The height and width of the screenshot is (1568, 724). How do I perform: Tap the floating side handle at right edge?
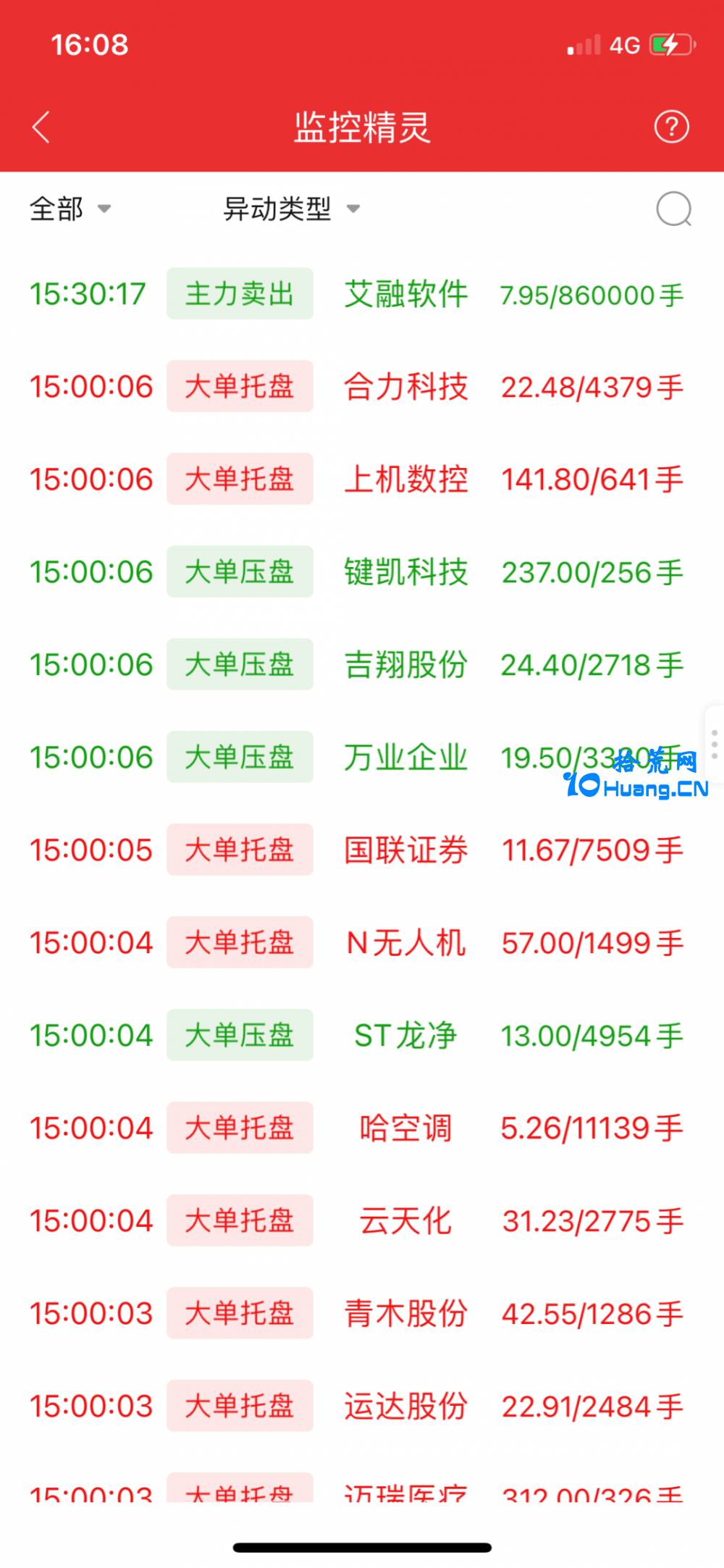714,745
